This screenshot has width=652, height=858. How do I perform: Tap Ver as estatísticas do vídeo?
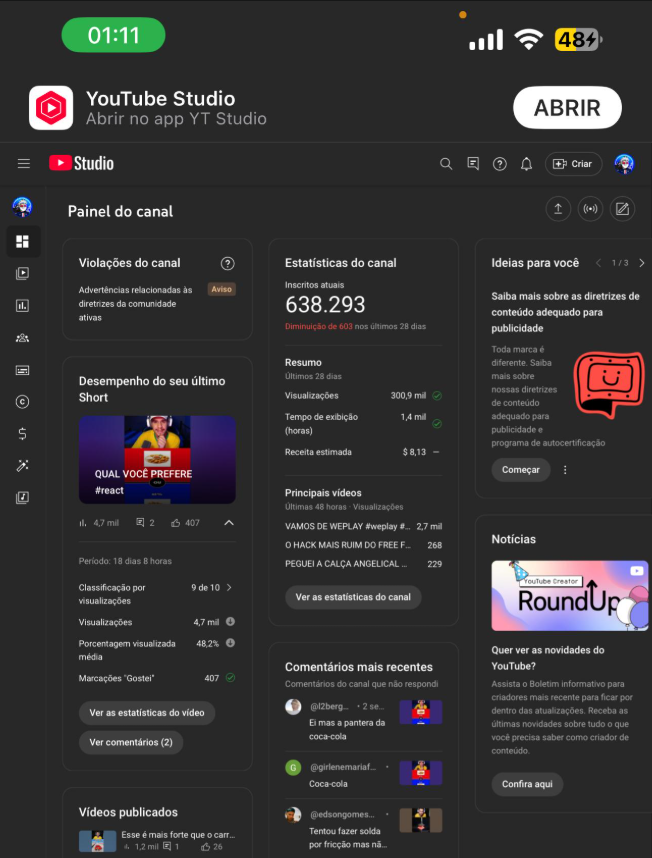[146, 713]
